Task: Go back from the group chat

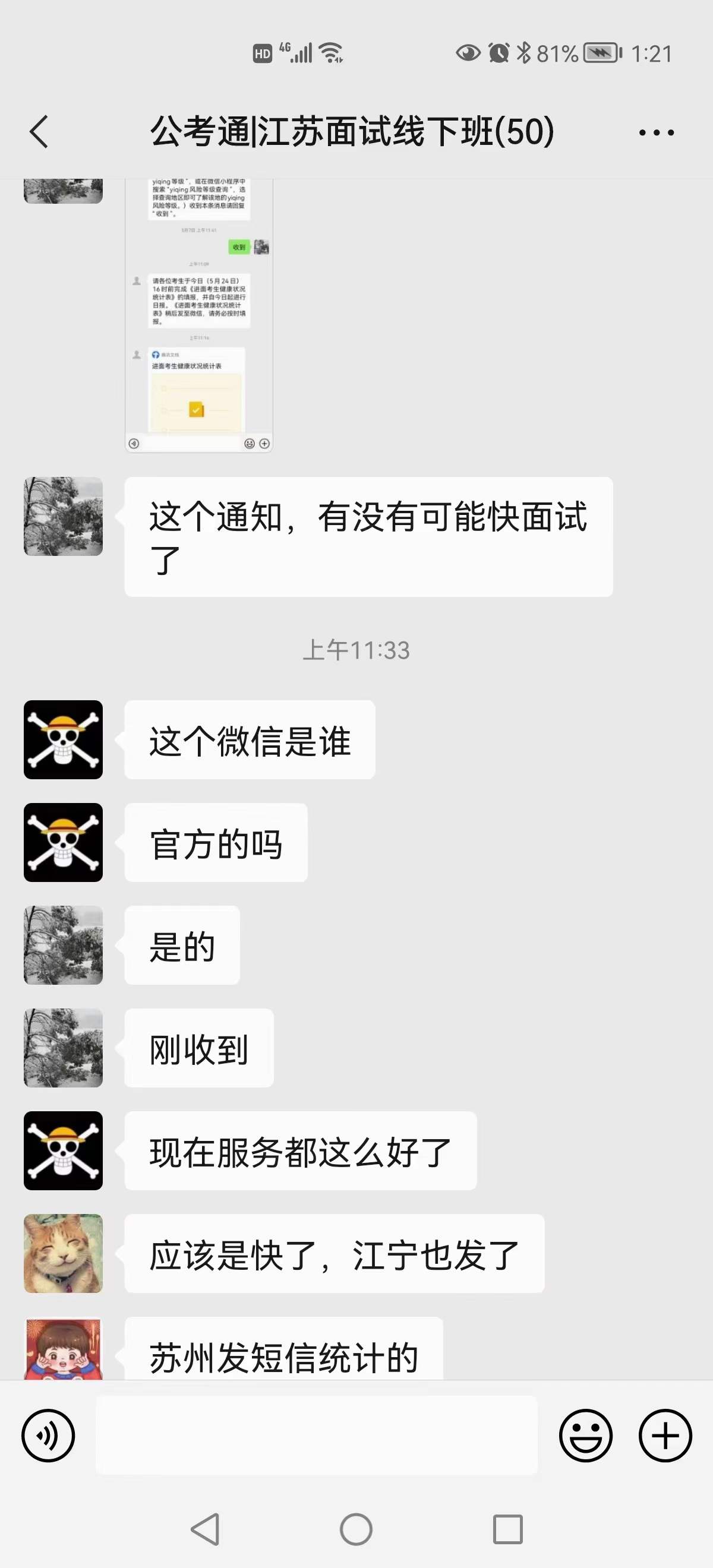Action: tap(39, 131)
